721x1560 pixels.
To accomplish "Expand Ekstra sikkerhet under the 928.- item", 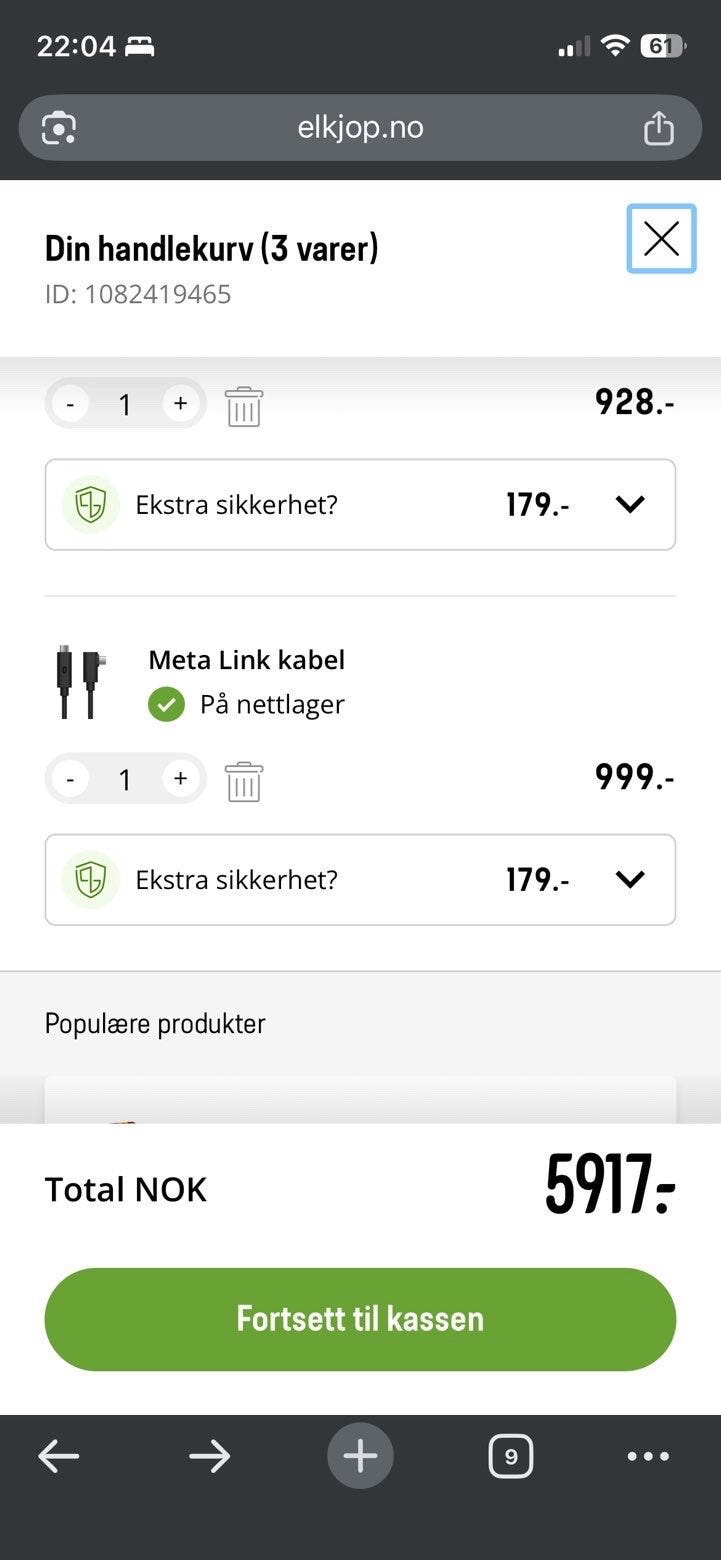I will tap(630, 504).
